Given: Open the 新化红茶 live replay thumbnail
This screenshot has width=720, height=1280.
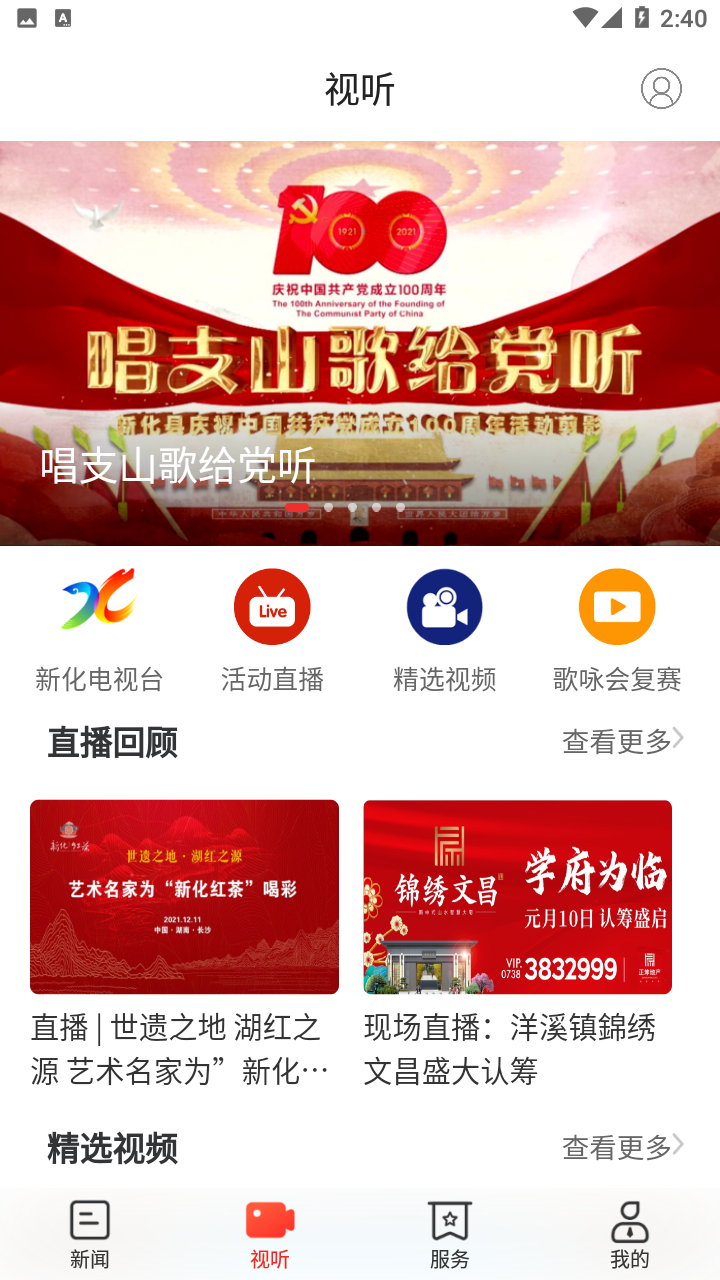Looking at the screenshot, I should 184,896.
